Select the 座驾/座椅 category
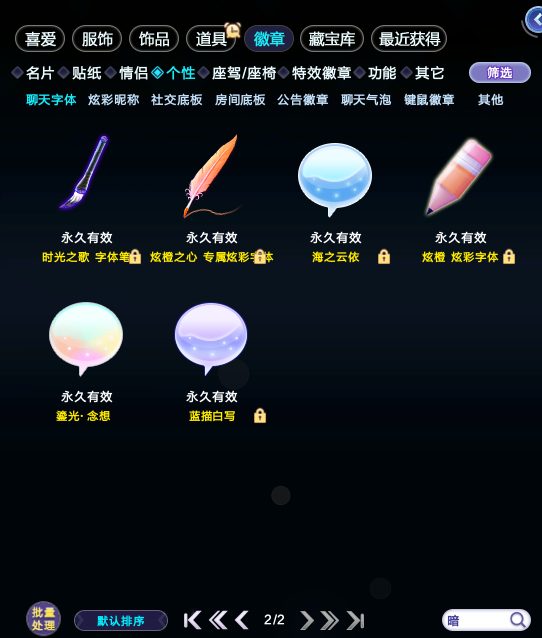Viewport: 542px width, 638px height. tap(244, 73)
